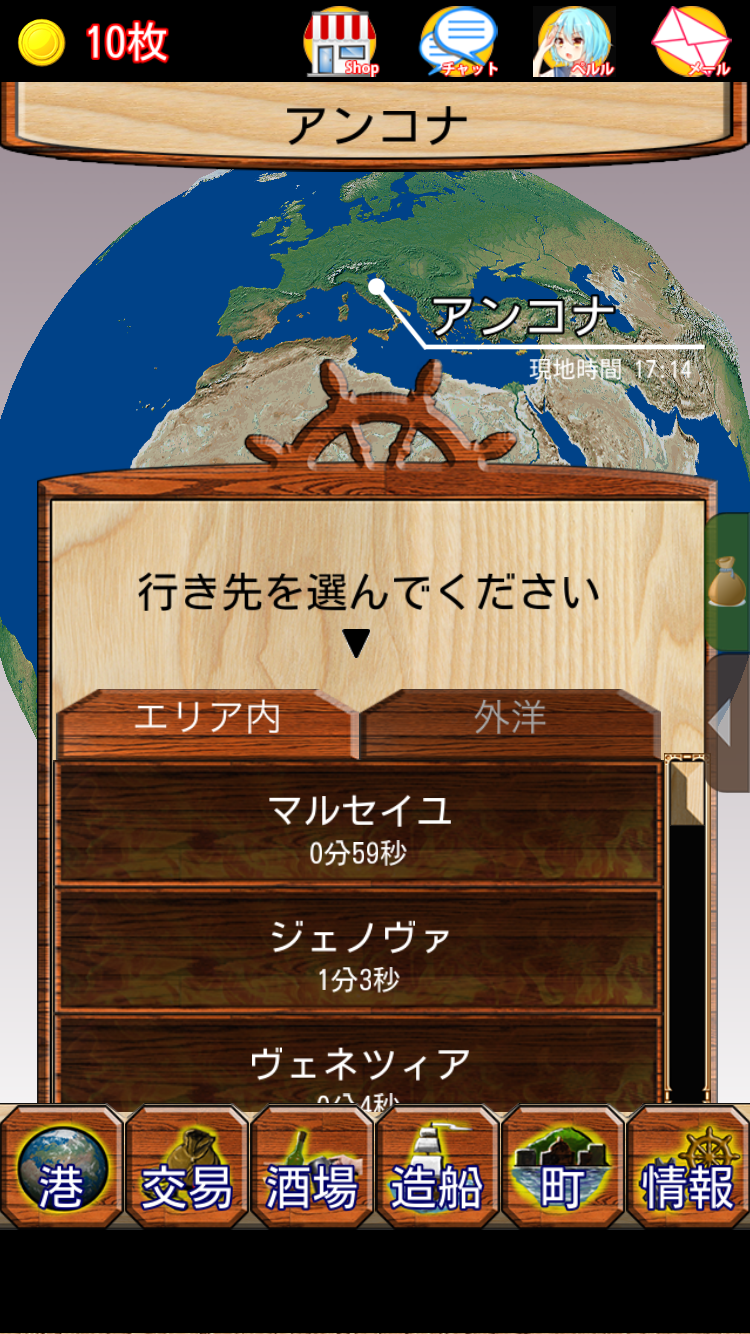Open the Shop icon
Viewport: 750px width, 1334px height.
[340, 42]
